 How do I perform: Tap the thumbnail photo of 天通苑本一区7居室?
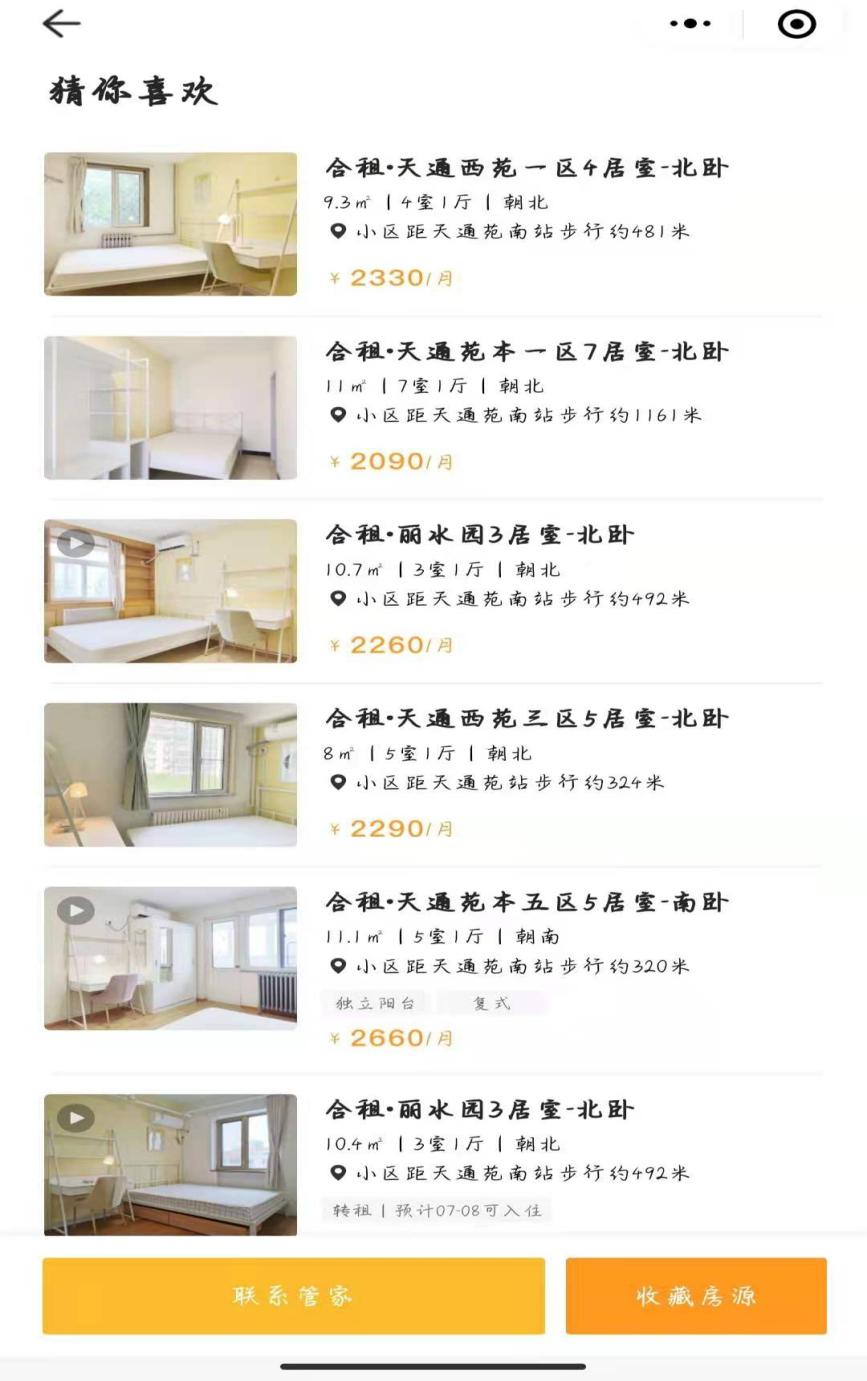click(x=170, y=407)
